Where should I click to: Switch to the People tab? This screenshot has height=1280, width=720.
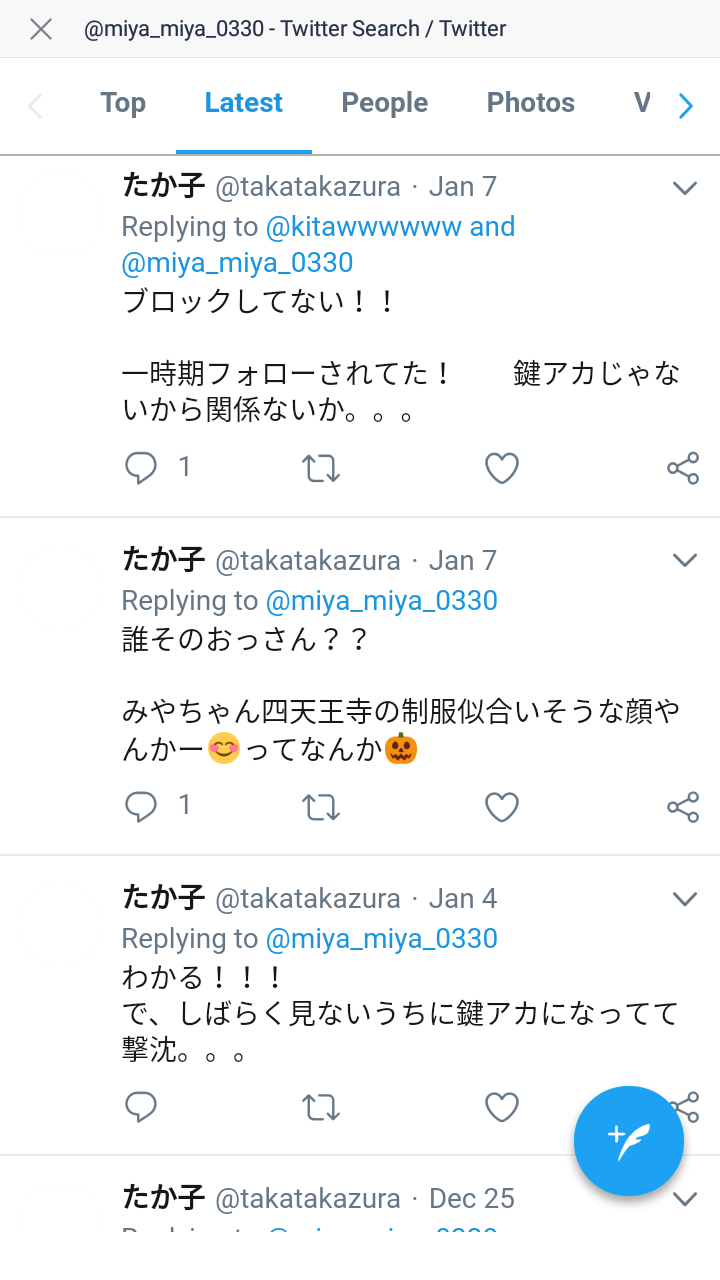click(385, 103)
